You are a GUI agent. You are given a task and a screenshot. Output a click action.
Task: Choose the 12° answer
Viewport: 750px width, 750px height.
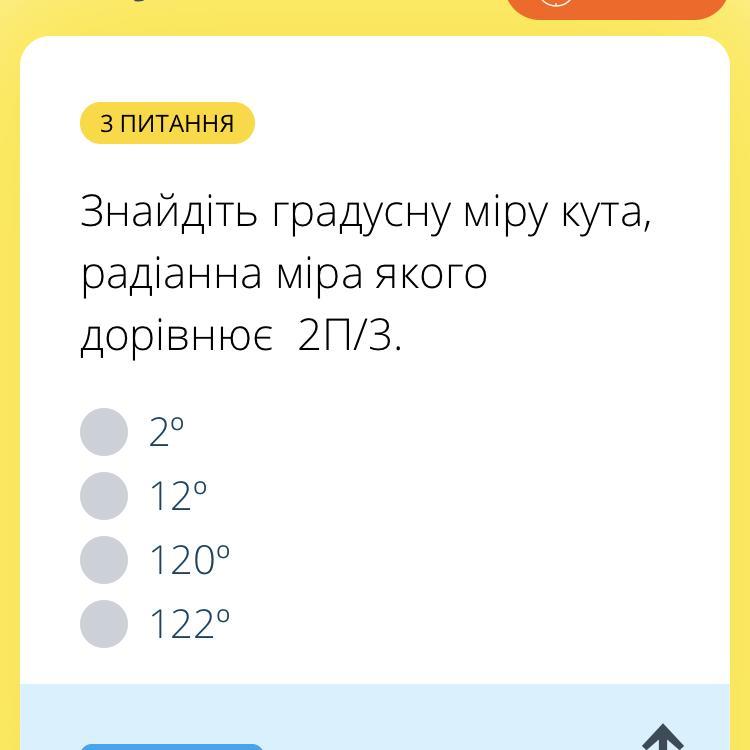pyautogui.click(x=104, y=496)
